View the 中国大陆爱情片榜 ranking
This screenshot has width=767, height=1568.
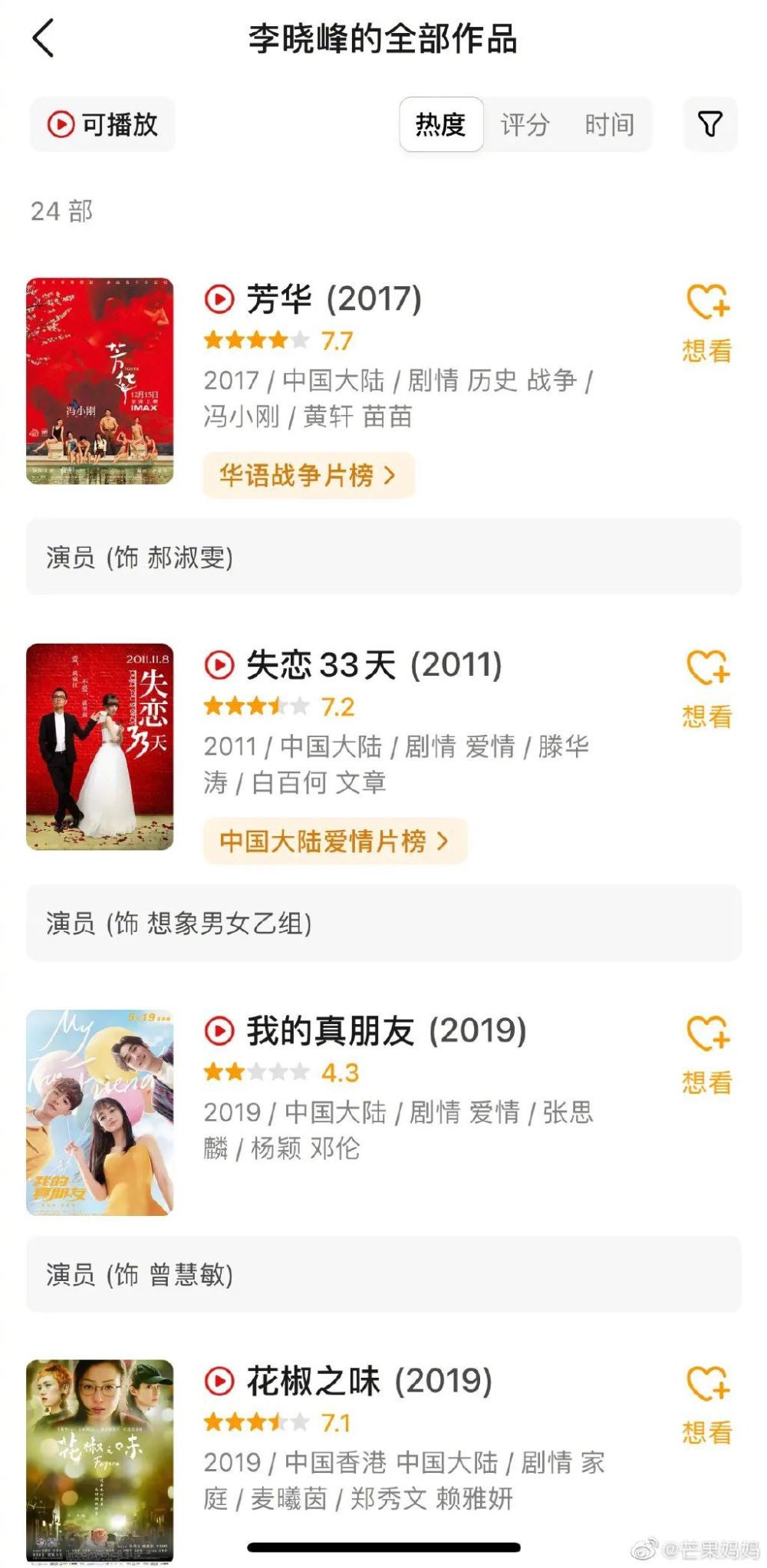[334, 842]
